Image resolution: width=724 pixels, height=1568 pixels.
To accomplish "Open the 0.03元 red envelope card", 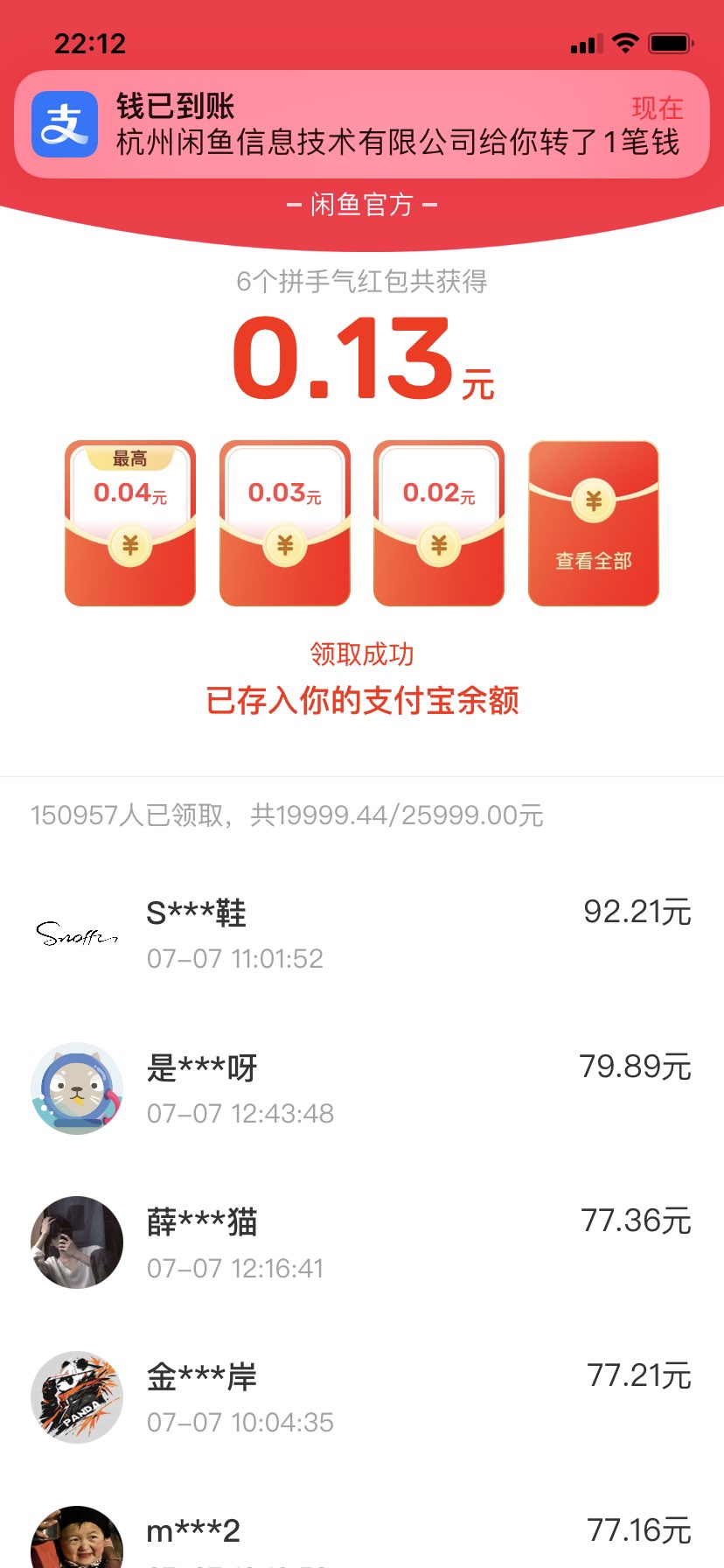I will pos(285,523).
